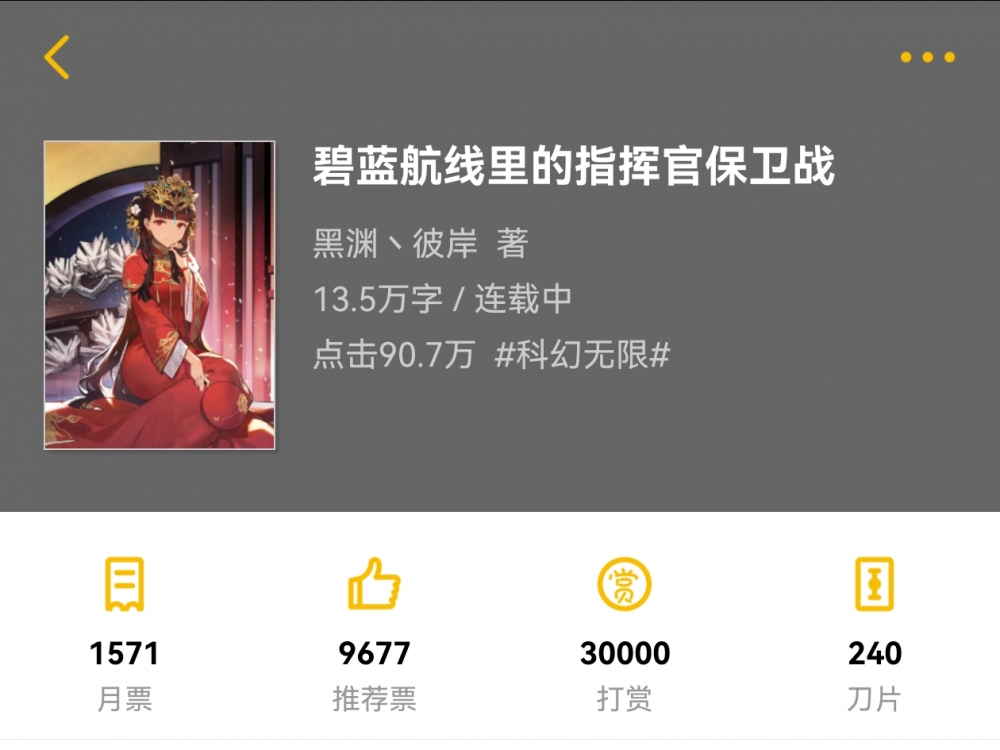Open author 黑渊丶彼岸's page

point(395,244)
